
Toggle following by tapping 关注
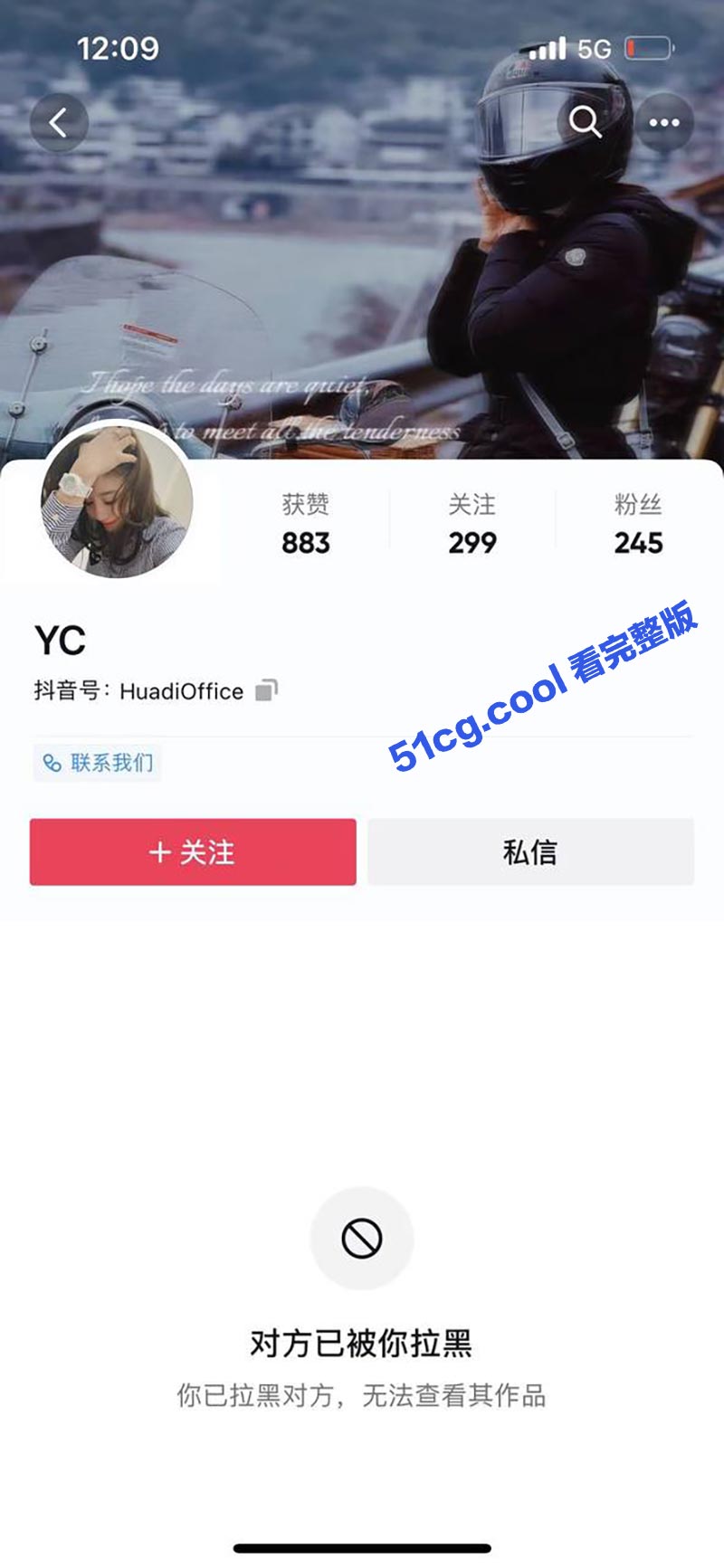pos(193,851)
